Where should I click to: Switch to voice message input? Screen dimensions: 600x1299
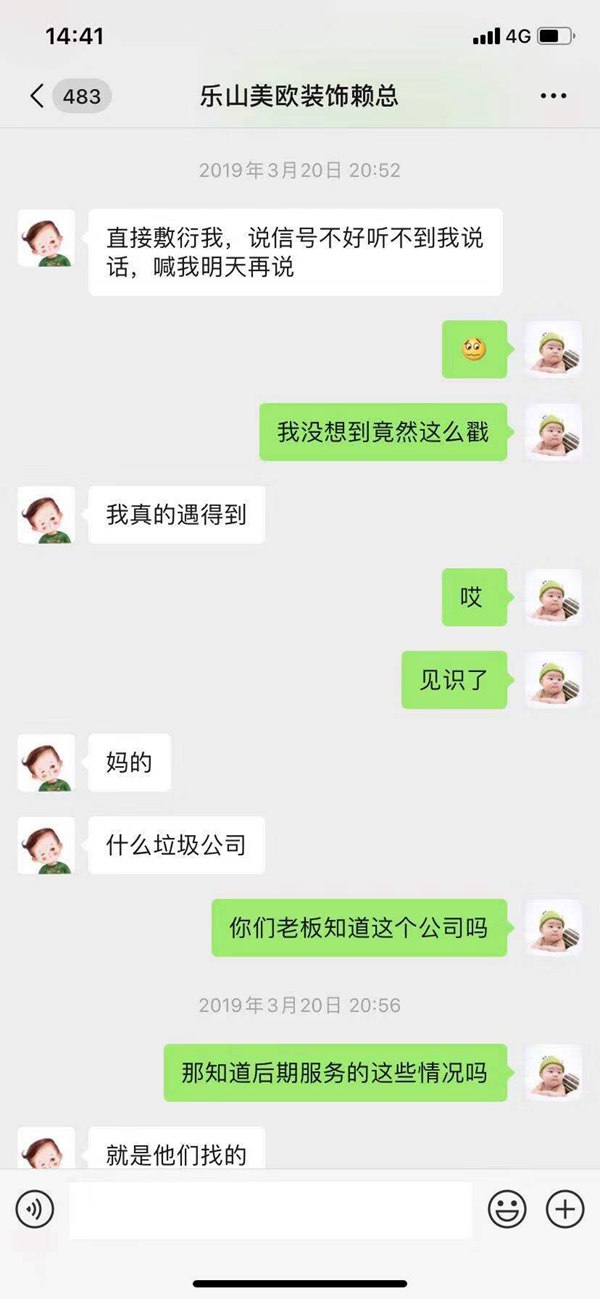point(34,1210)
